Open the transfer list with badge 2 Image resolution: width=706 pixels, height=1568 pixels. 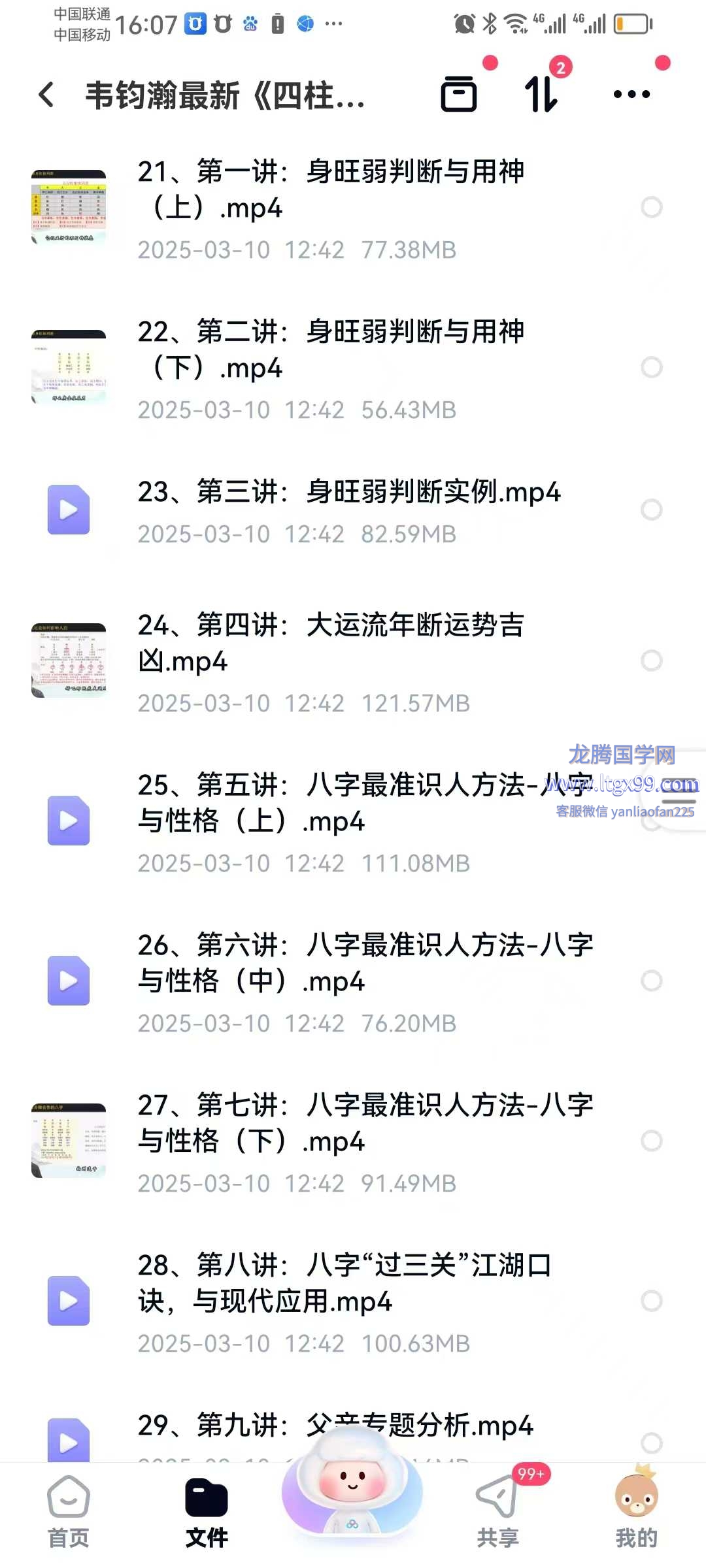[542, 94]
